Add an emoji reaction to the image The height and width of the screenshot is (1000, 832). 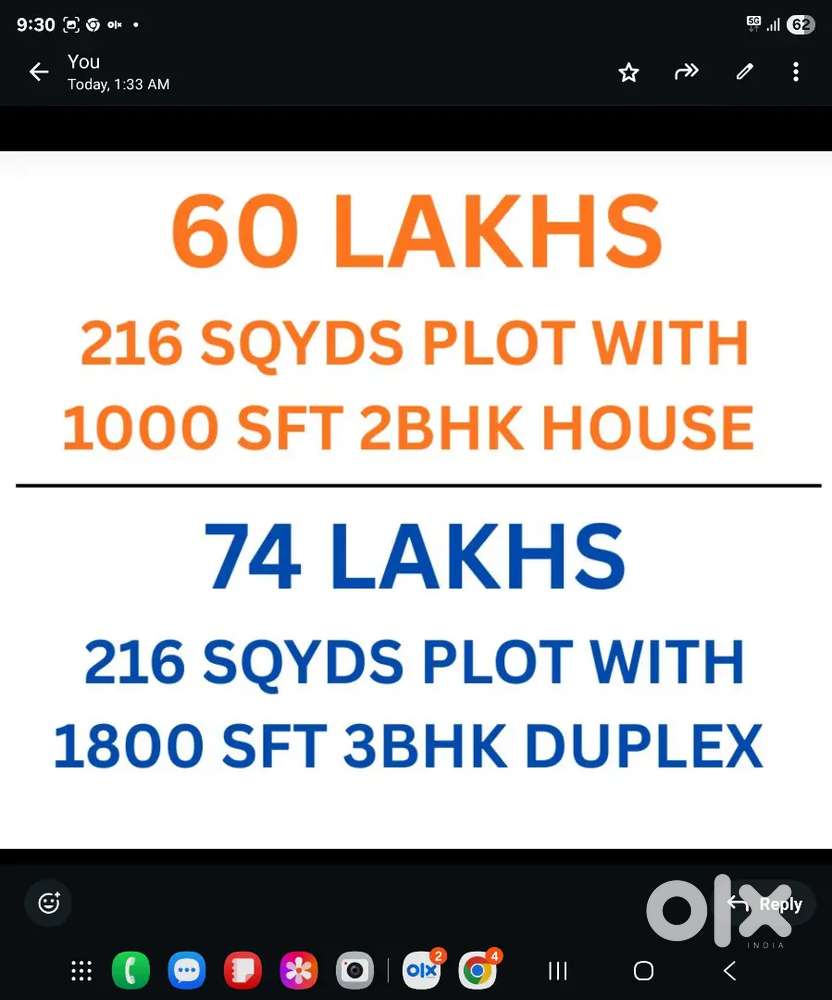(49, 903)
